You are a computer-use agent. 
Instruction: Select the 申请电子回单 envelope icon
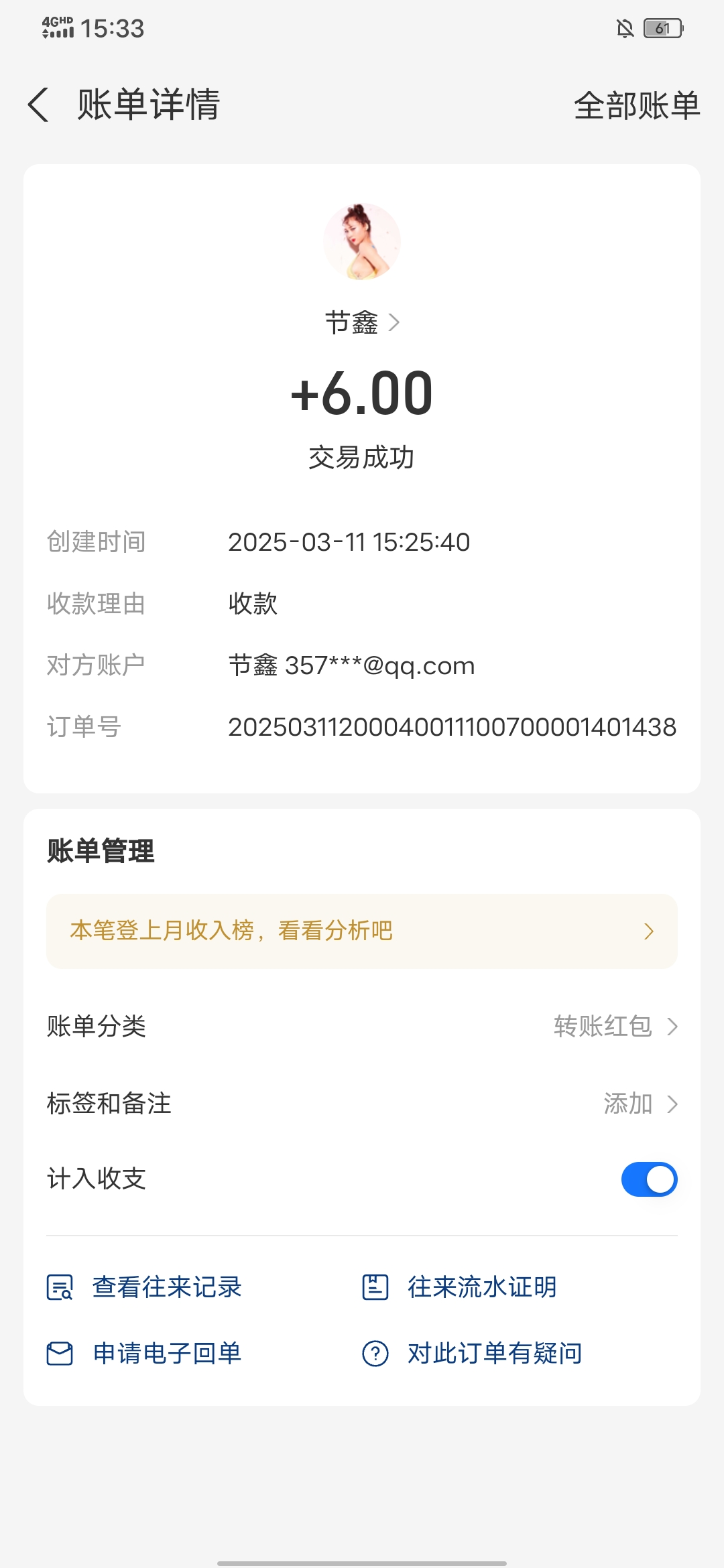pos(61,1352)
